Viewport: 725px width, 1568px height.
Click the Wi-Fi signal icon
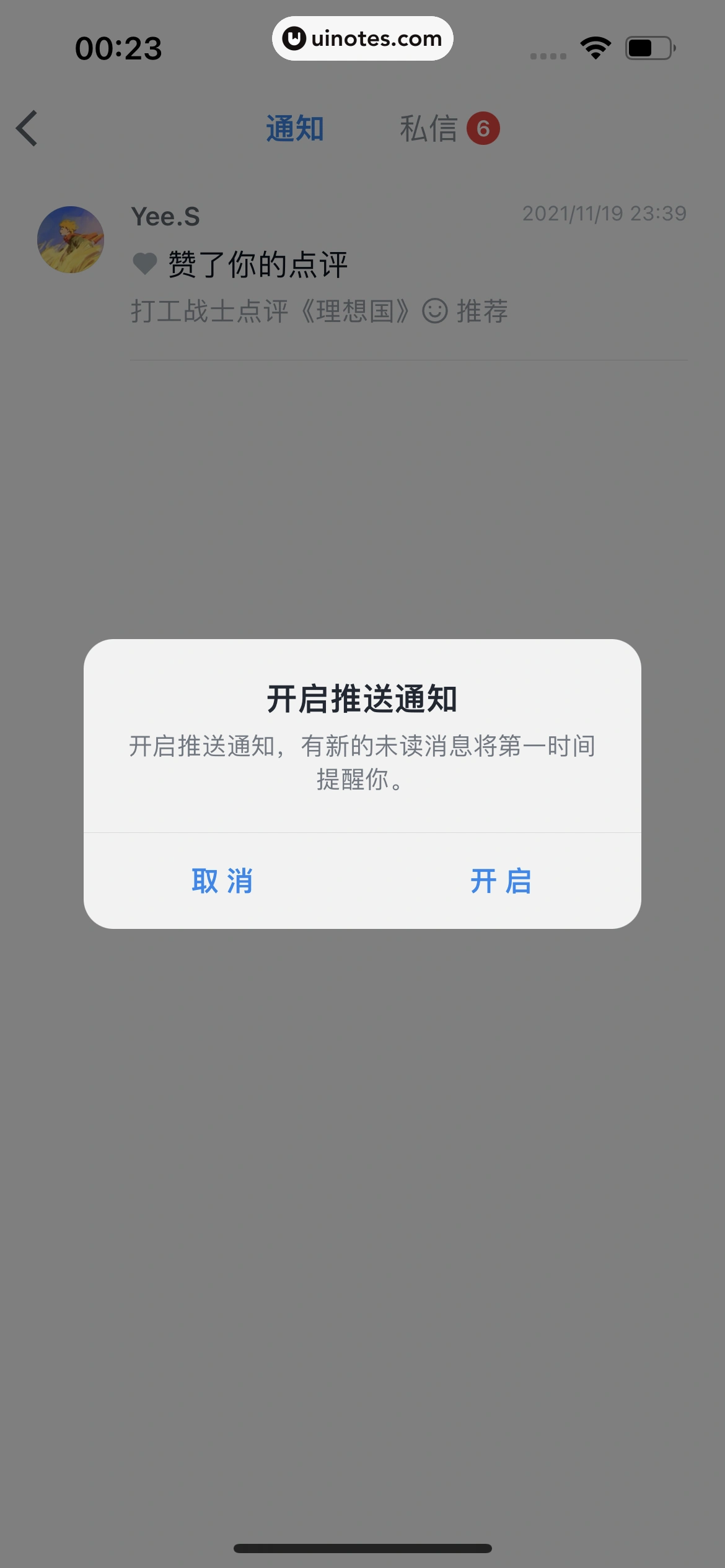click(594, 46)
